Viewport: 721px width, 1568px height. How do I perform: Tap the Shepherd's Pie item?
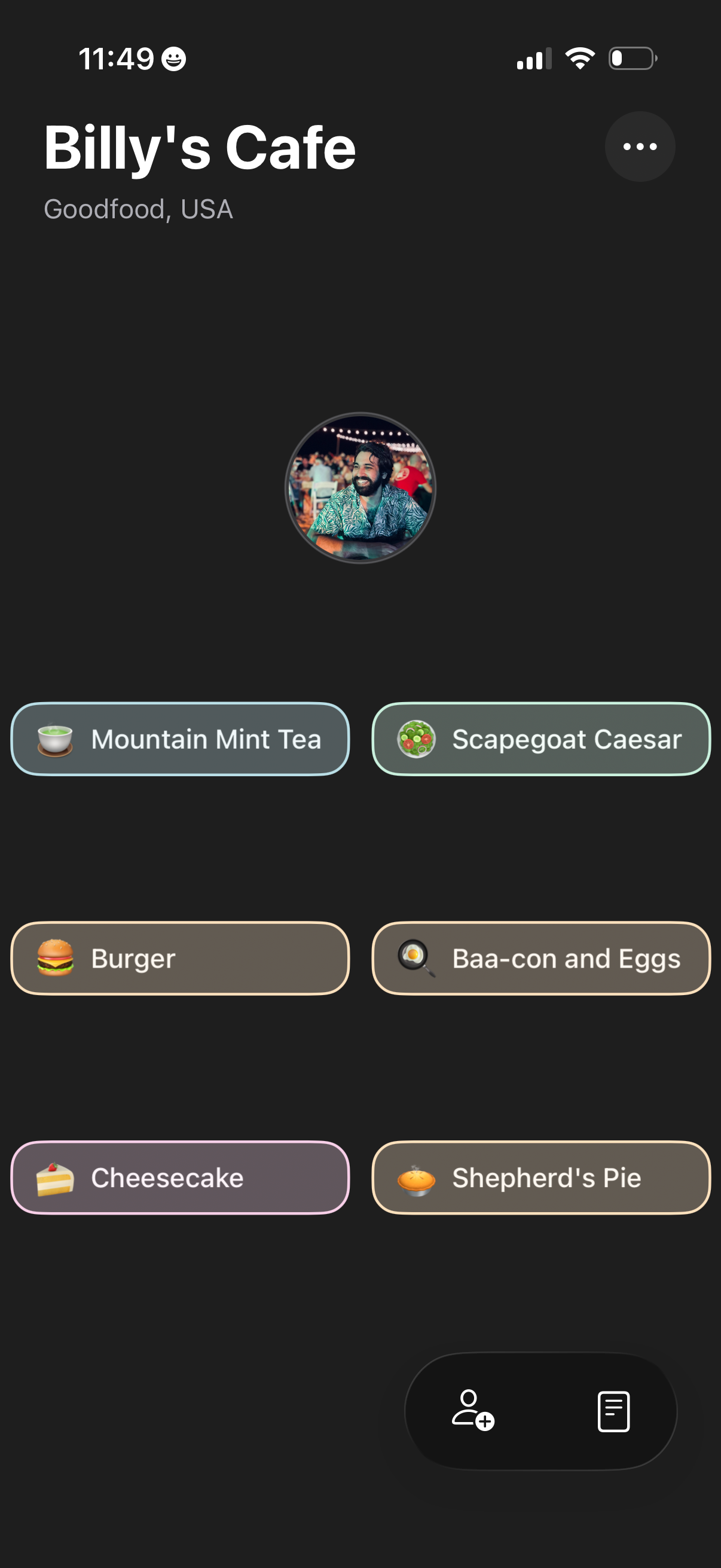541,1177
